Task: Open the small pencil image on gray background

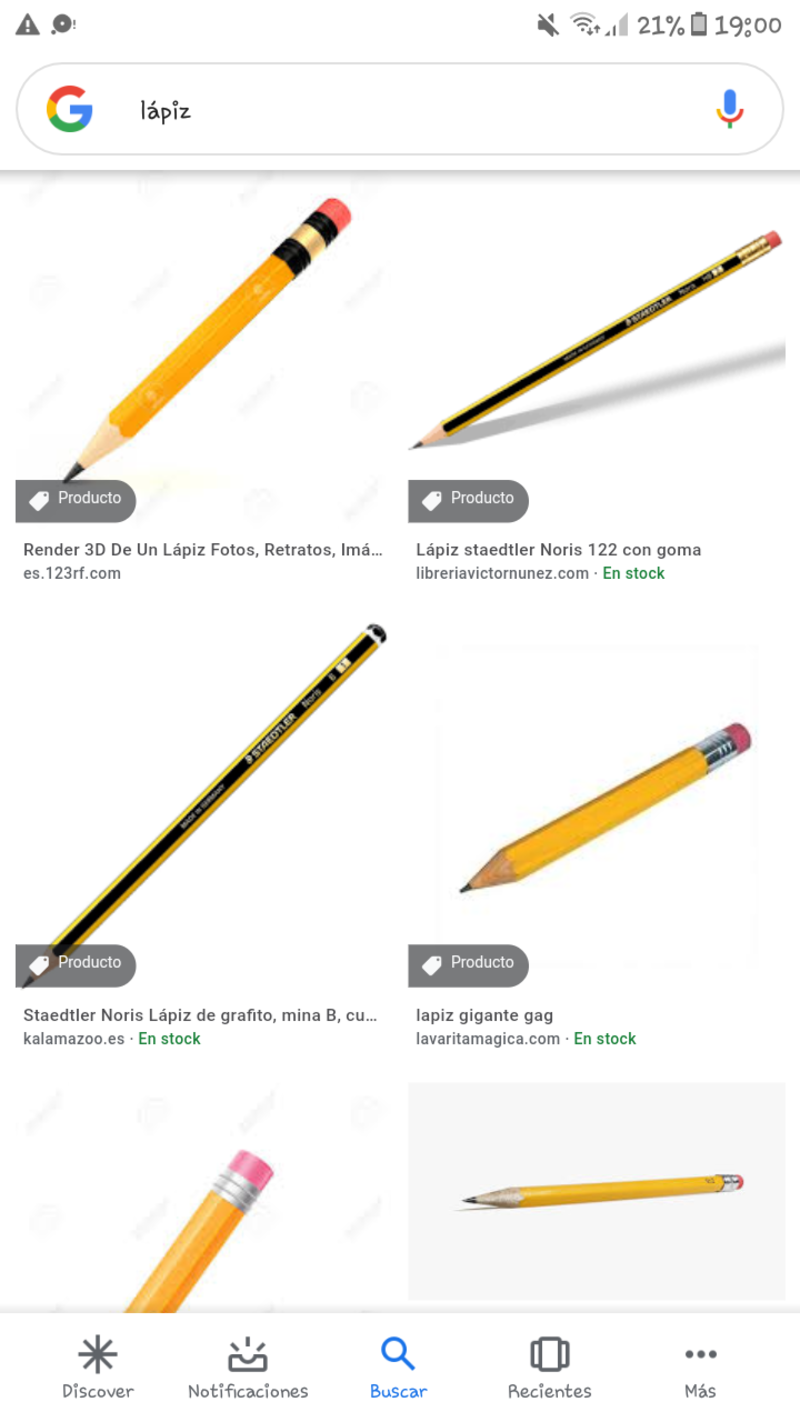Action: coord(597,1190)
